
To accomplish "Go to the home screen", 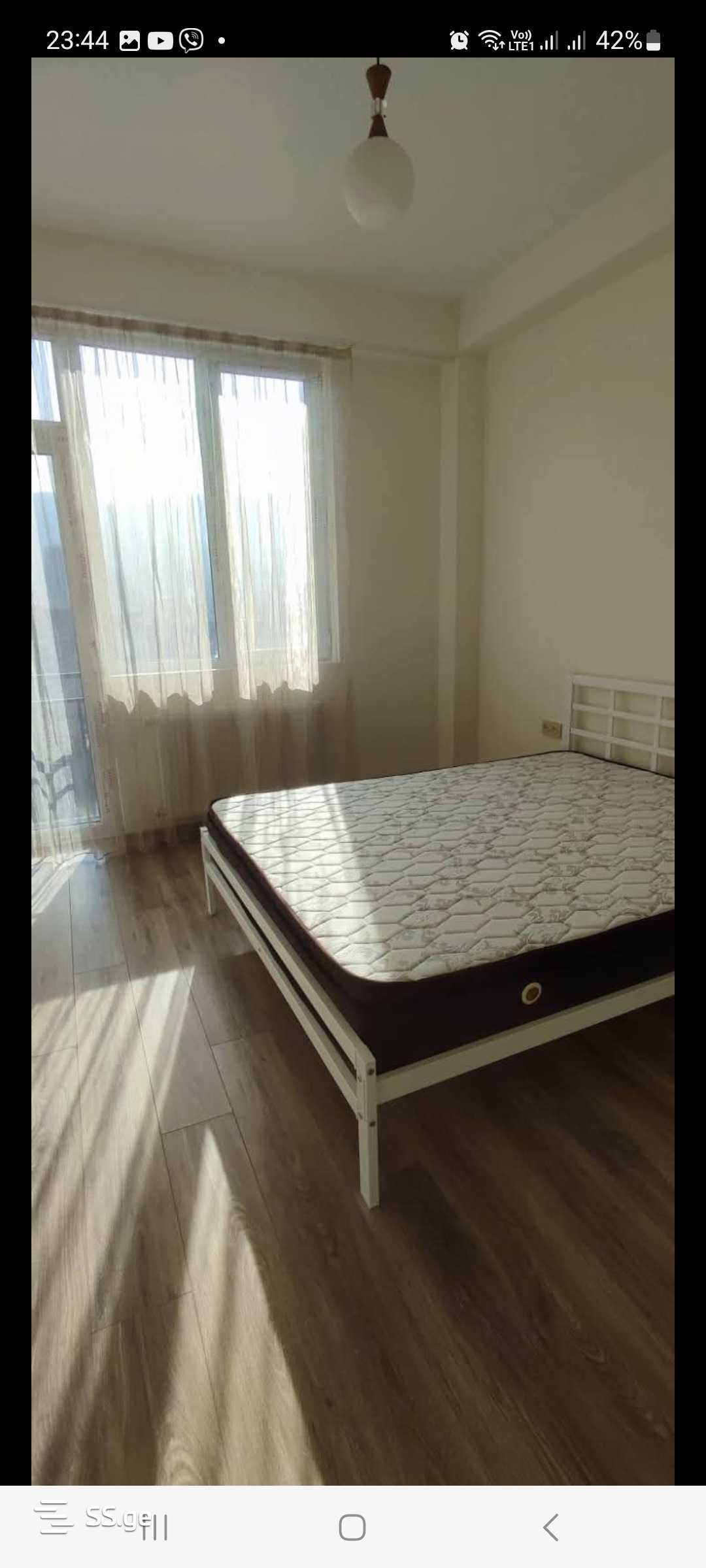I will coord(352,1527).
